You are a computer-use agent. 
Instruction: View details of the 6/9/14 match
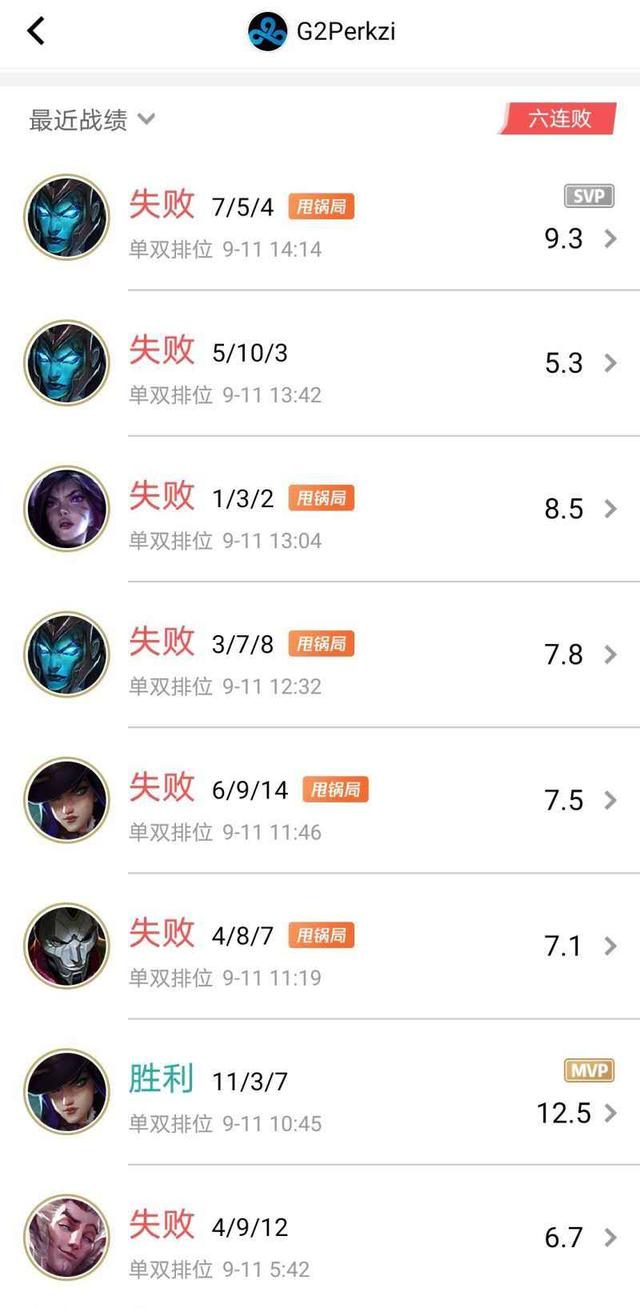[320, 801]
